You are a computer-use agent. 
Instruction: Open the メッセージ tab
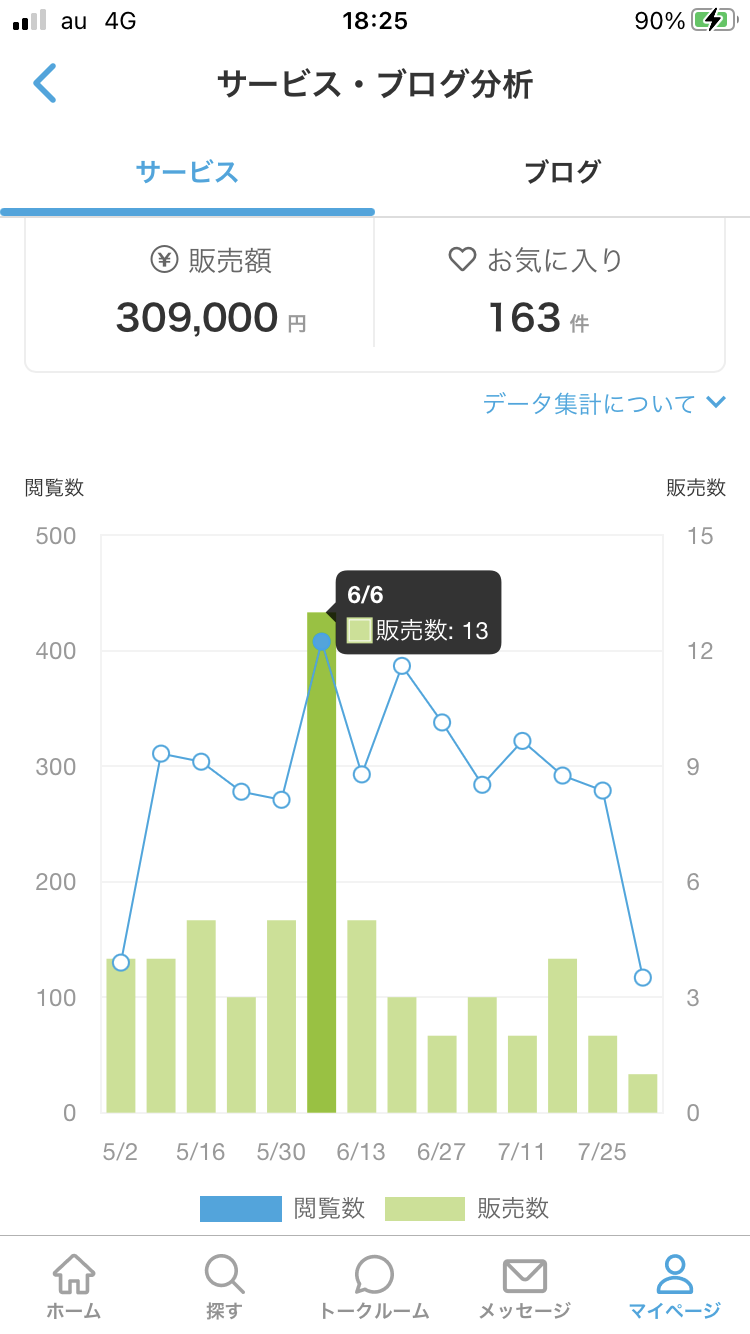pyautogui.click(x=524, y=1287)
